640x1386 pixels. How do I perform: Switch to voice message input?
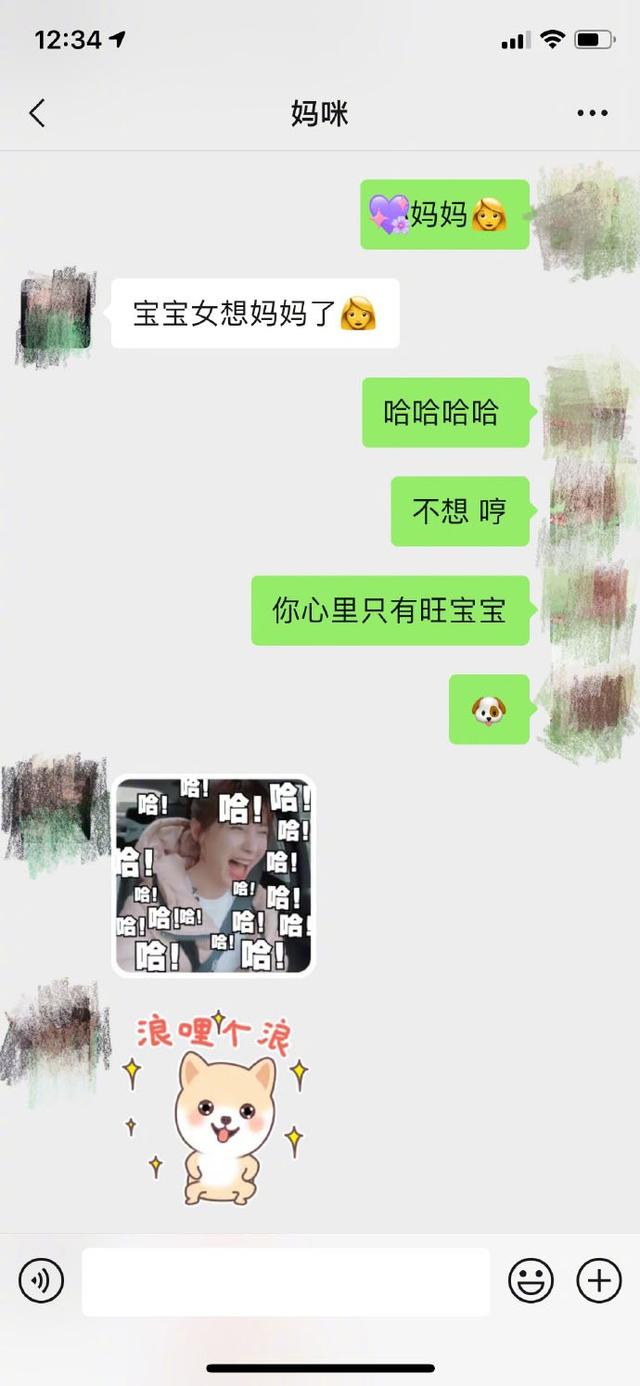click(x=41, y=1280)
